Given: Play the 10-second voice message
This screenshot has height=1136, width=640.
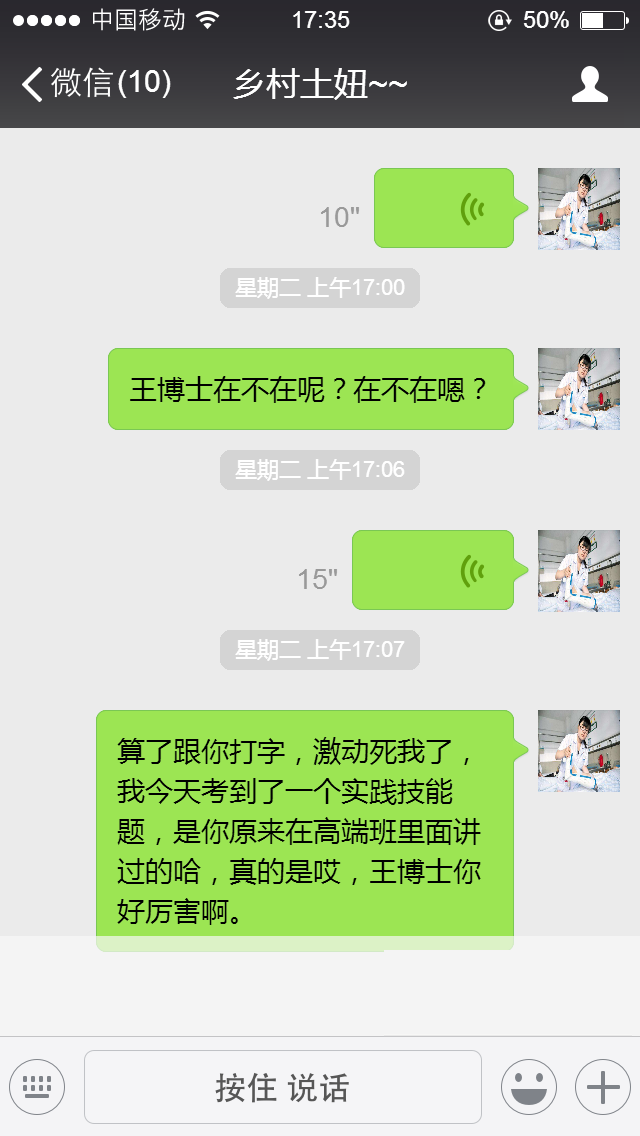Looking at the screenshot, I should click(x=444, y=208).
